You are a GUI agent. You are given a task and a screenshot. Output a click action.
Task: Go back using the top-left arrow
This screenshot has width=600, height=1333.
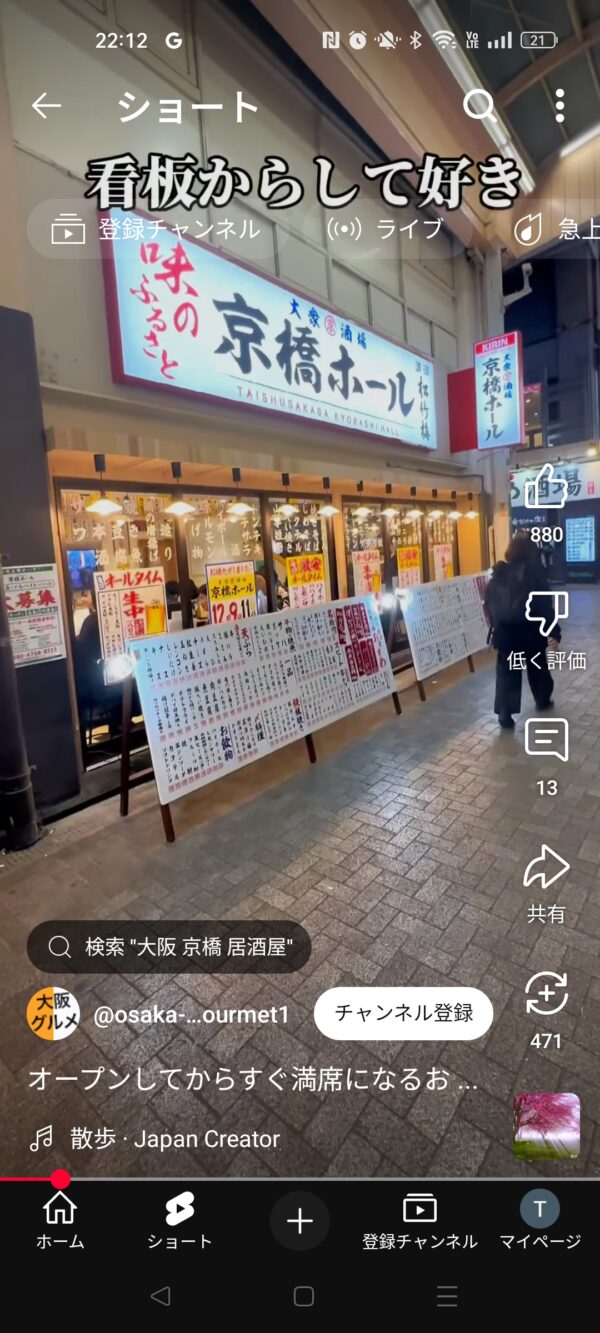46,106
